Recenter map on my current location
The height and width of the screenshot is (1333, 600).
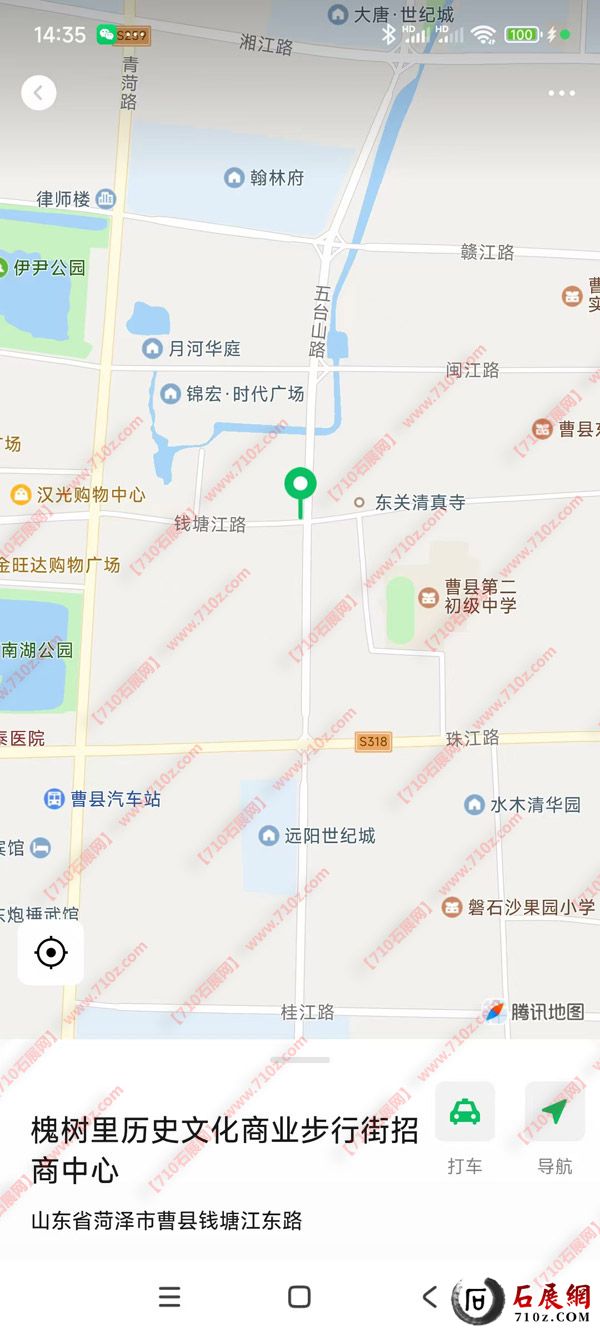[x=51, y=953]
